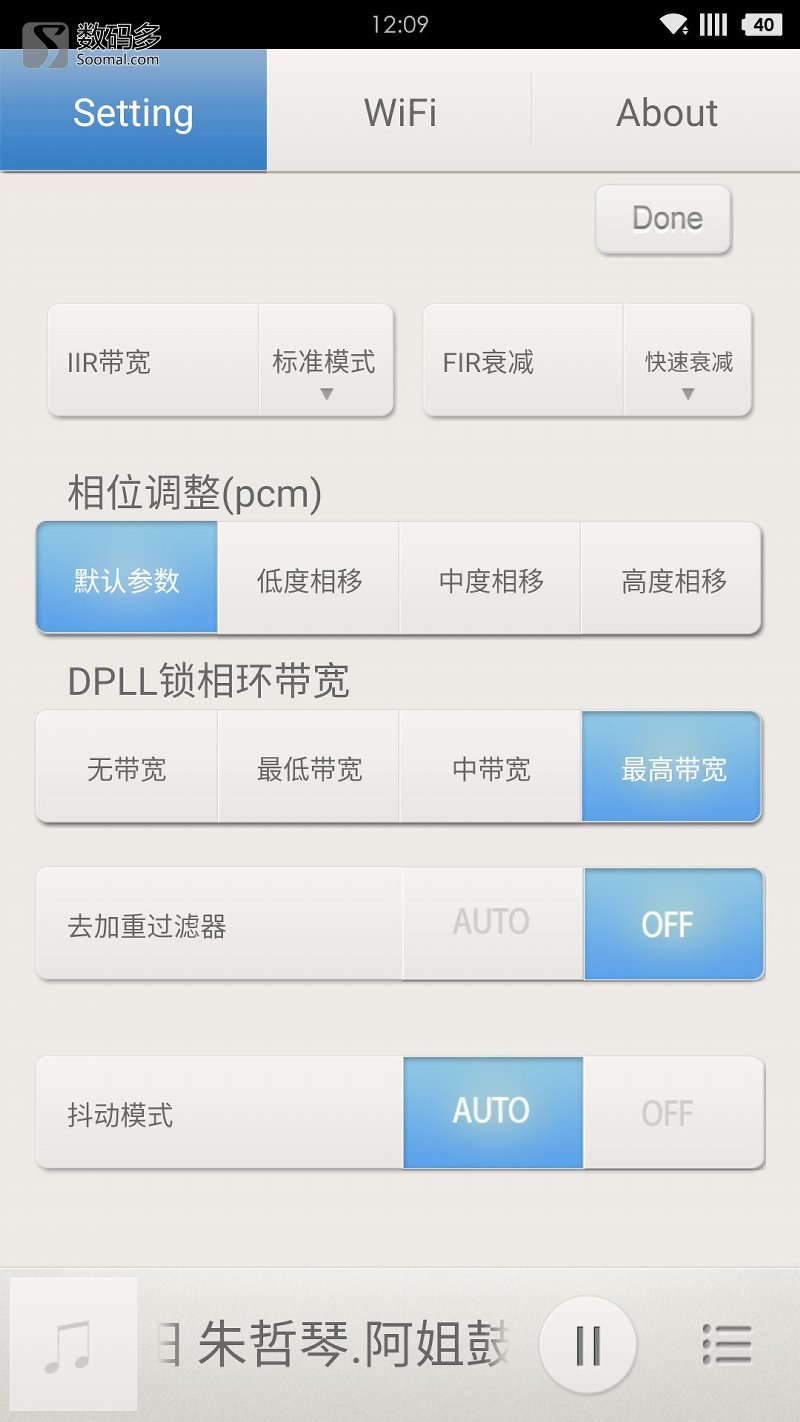Tap the music note album thumbnail
The width and height of the screenshot is (800, 1422).
coord(70,1345)
